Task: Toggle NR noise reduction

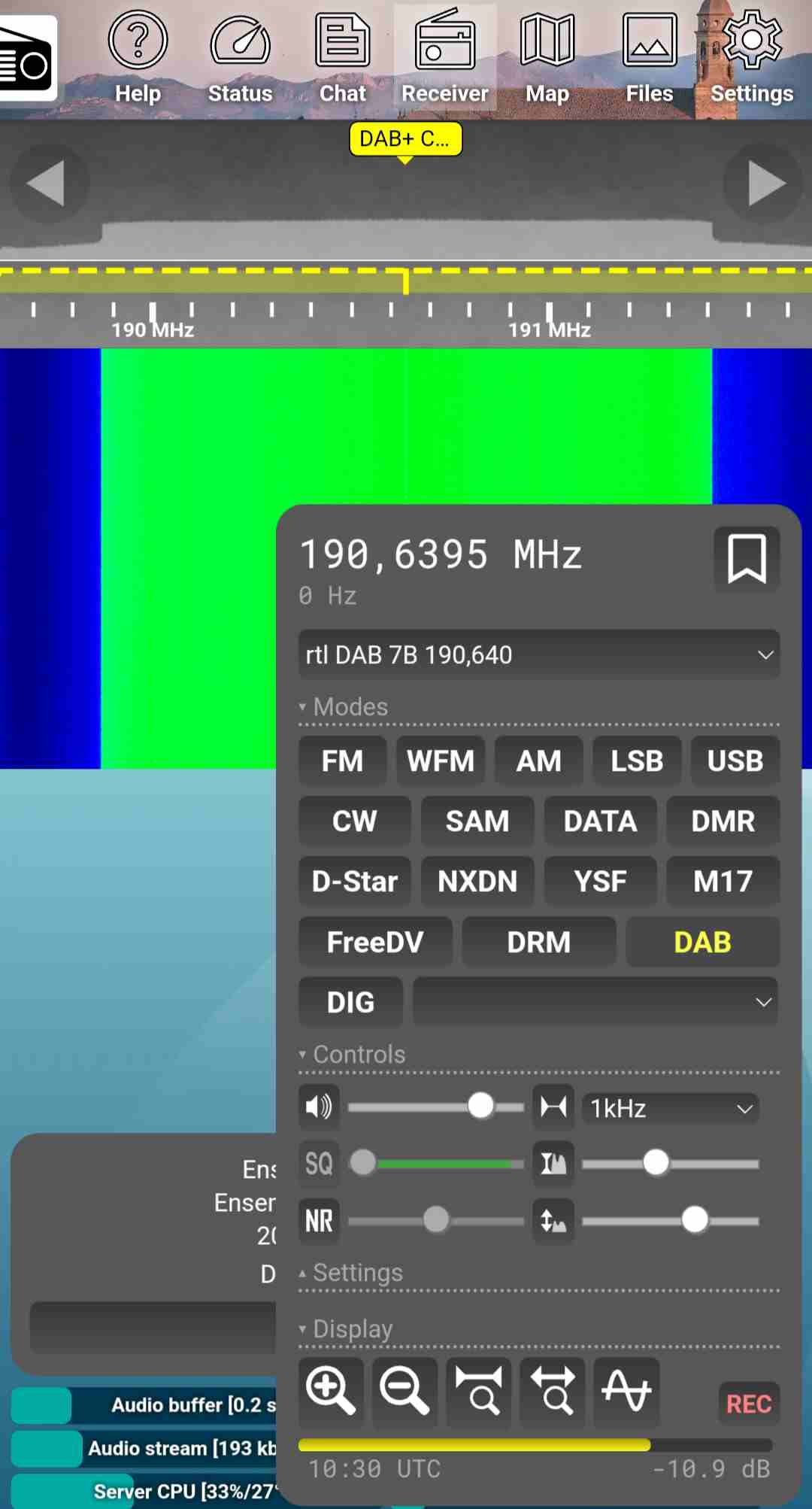Action: tap(319, 1220)
